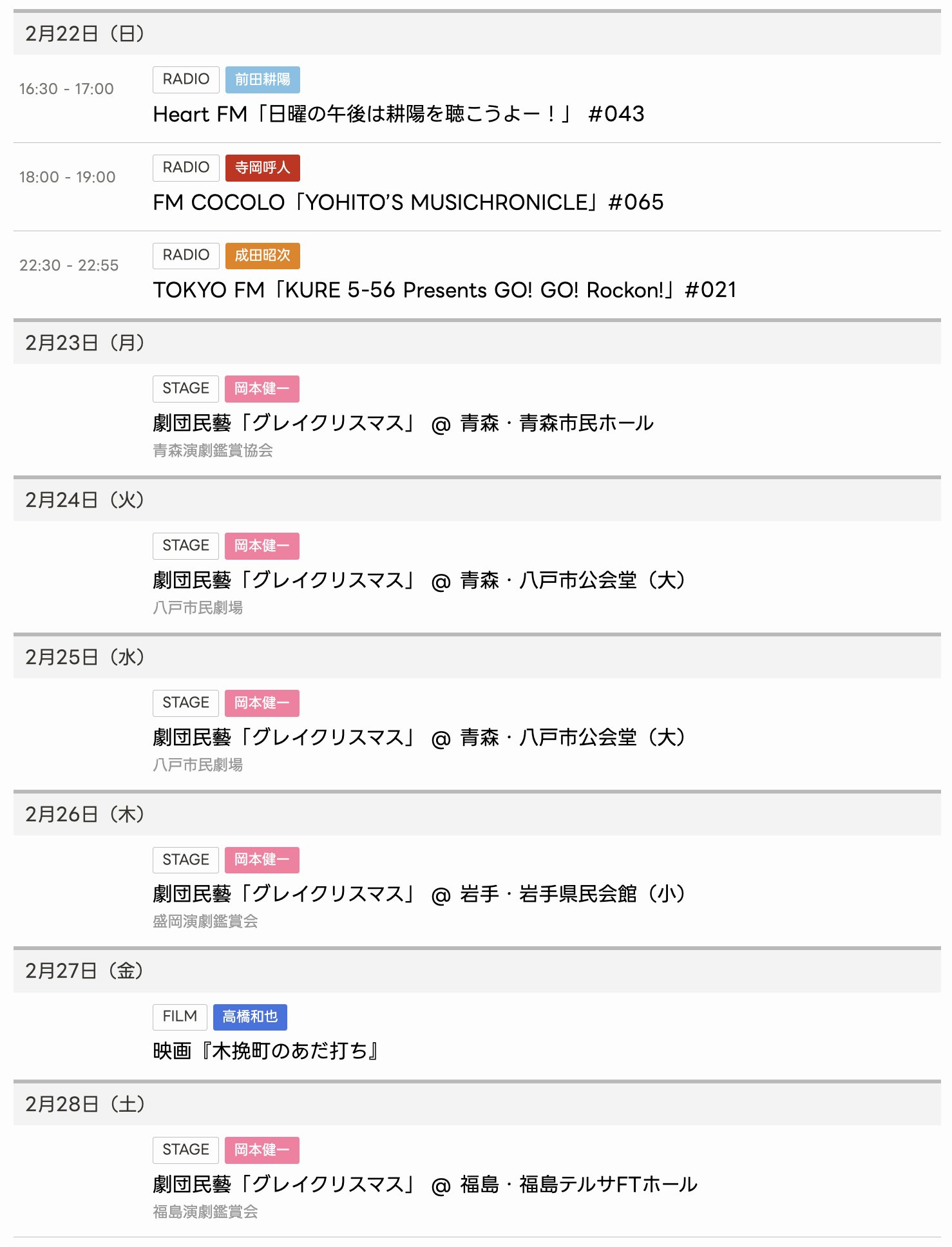Image resolution: width=952 pixels, height=1247 pixels.
Task: Open FM COCOLO YOHITO'S MUSICHRONICLE #065
Action: 408,202
